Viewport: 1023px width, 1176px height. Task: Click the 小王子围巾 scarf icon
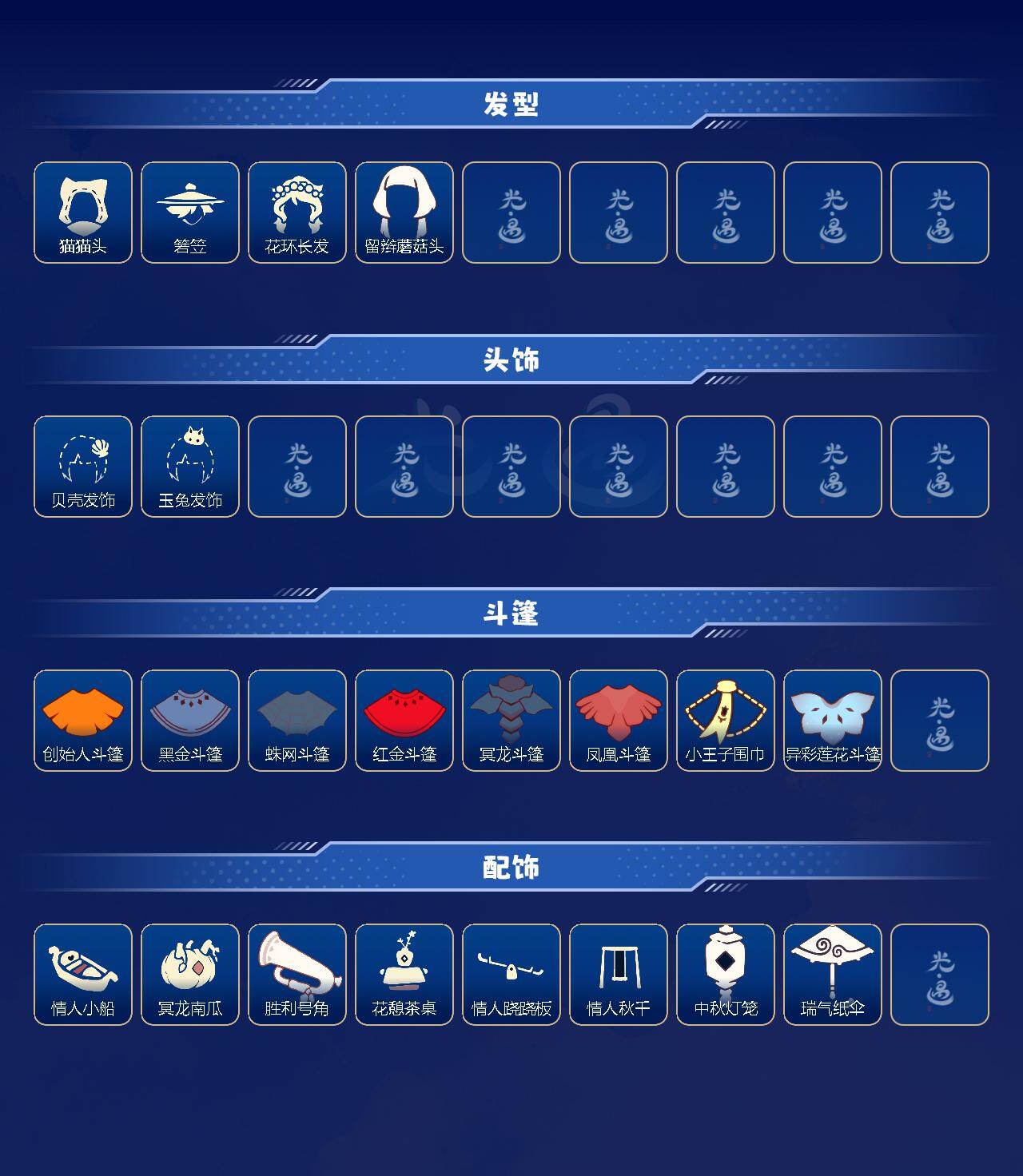[x=726, y=719]
